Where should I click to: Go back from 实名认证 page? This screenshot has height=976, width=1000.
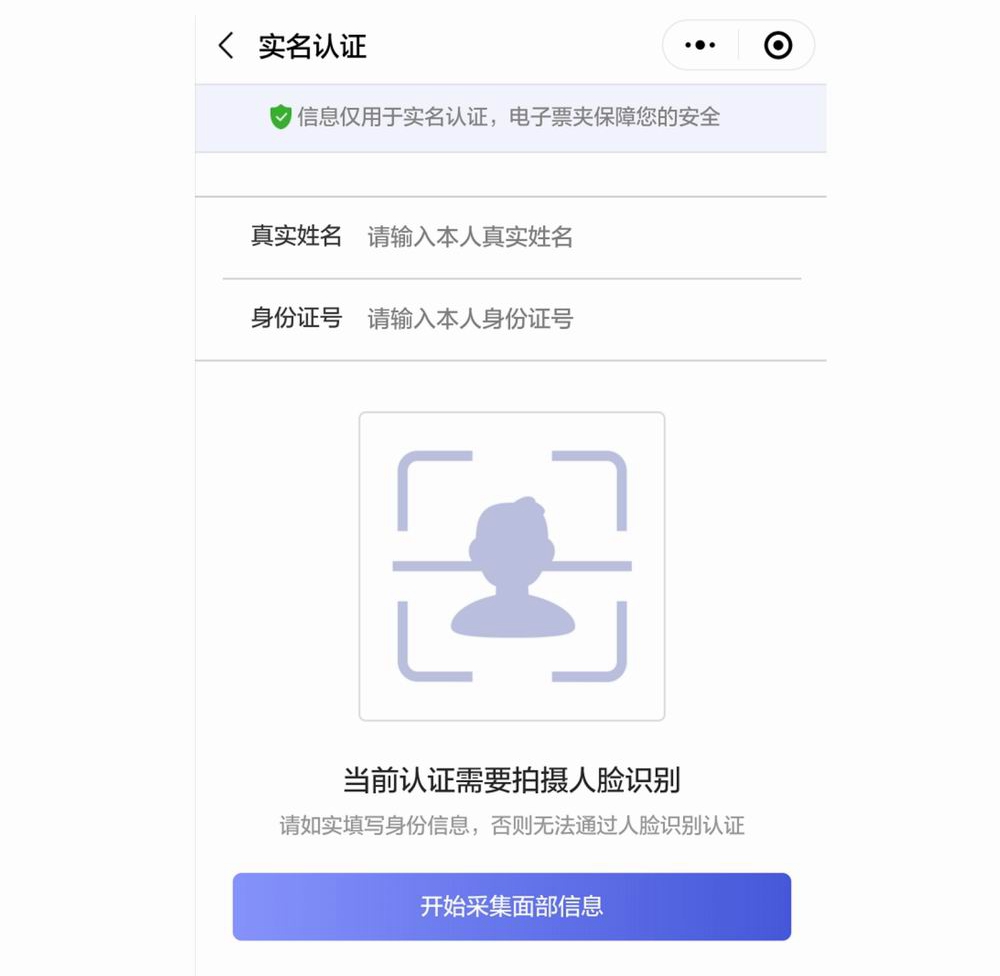226,46
